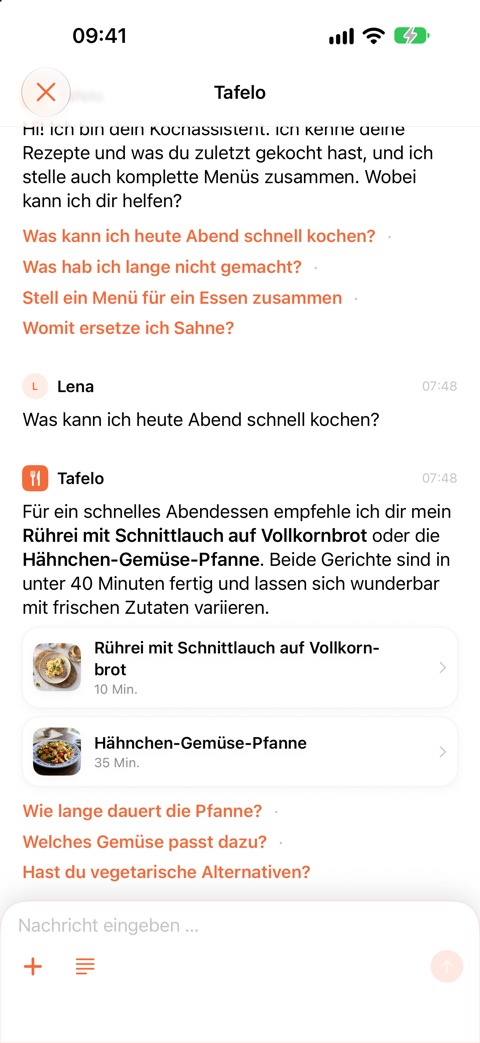Viewport: 480px width, 1043px height.
Task: Close the Tafelo assistant chat
Action: click(x=46, y=92)
